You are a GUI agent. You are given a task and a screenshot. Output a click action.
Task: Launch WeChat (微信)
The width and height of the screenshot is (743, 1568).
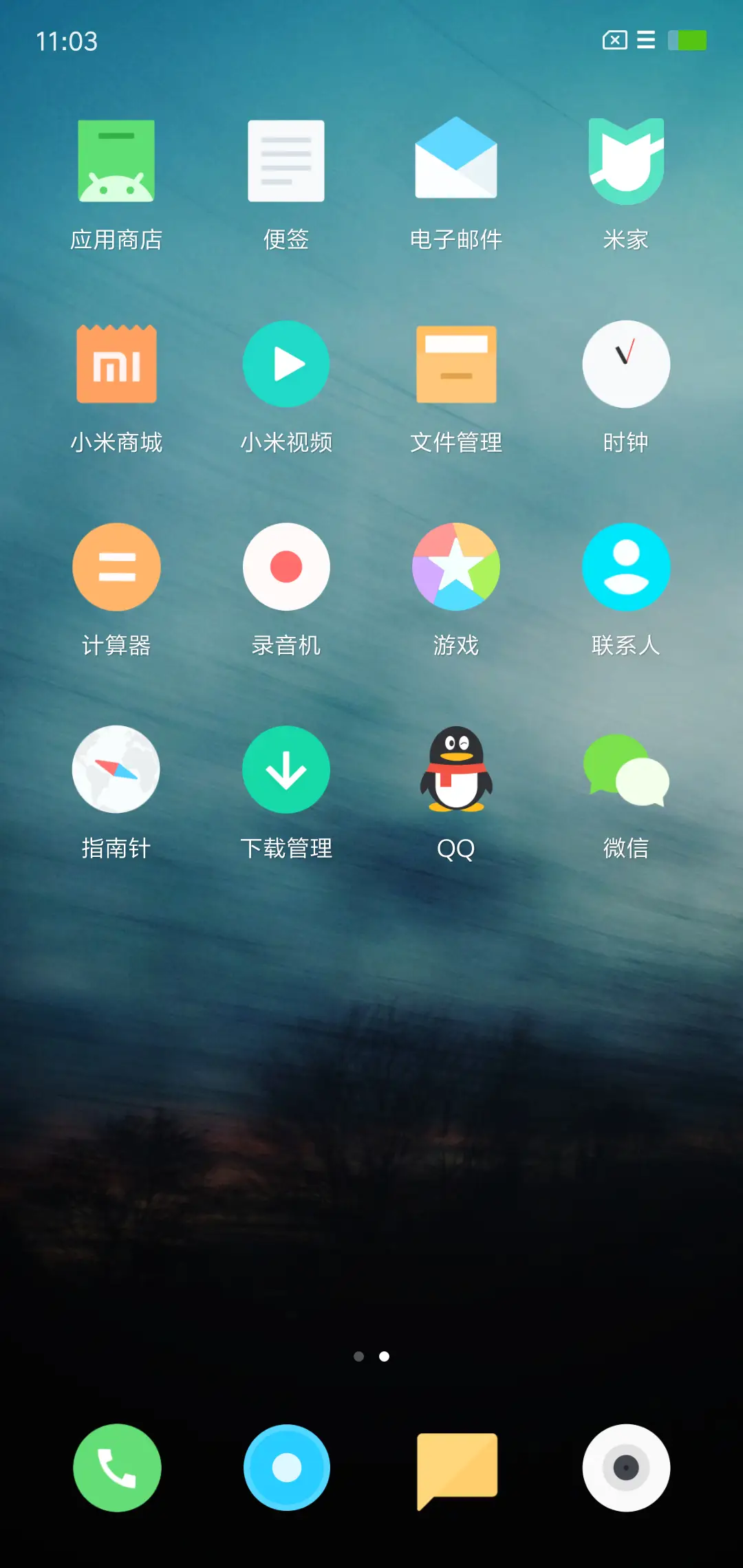pyautogui.click(x=626, y=769)
